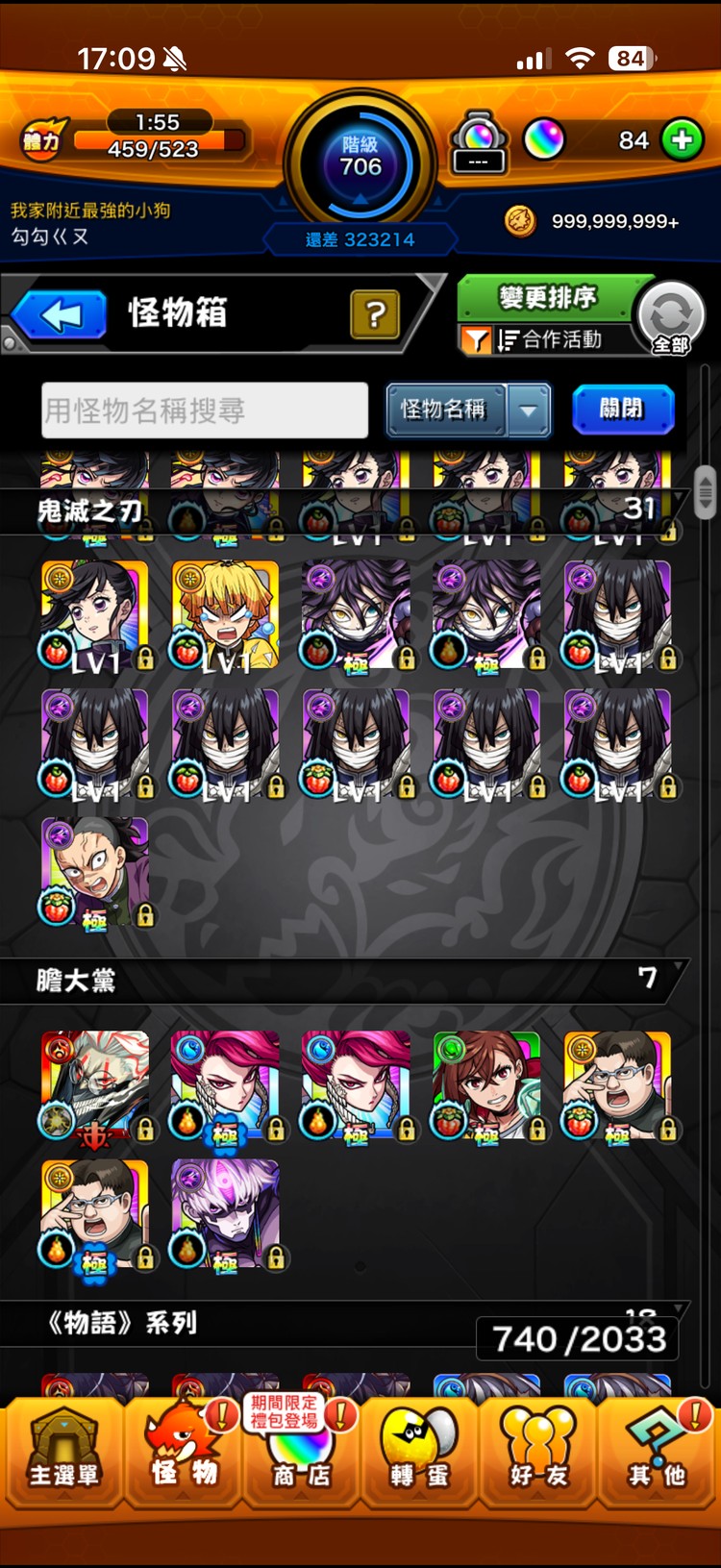Select the blonde Zenitsu monster tile

pos(225,615)
